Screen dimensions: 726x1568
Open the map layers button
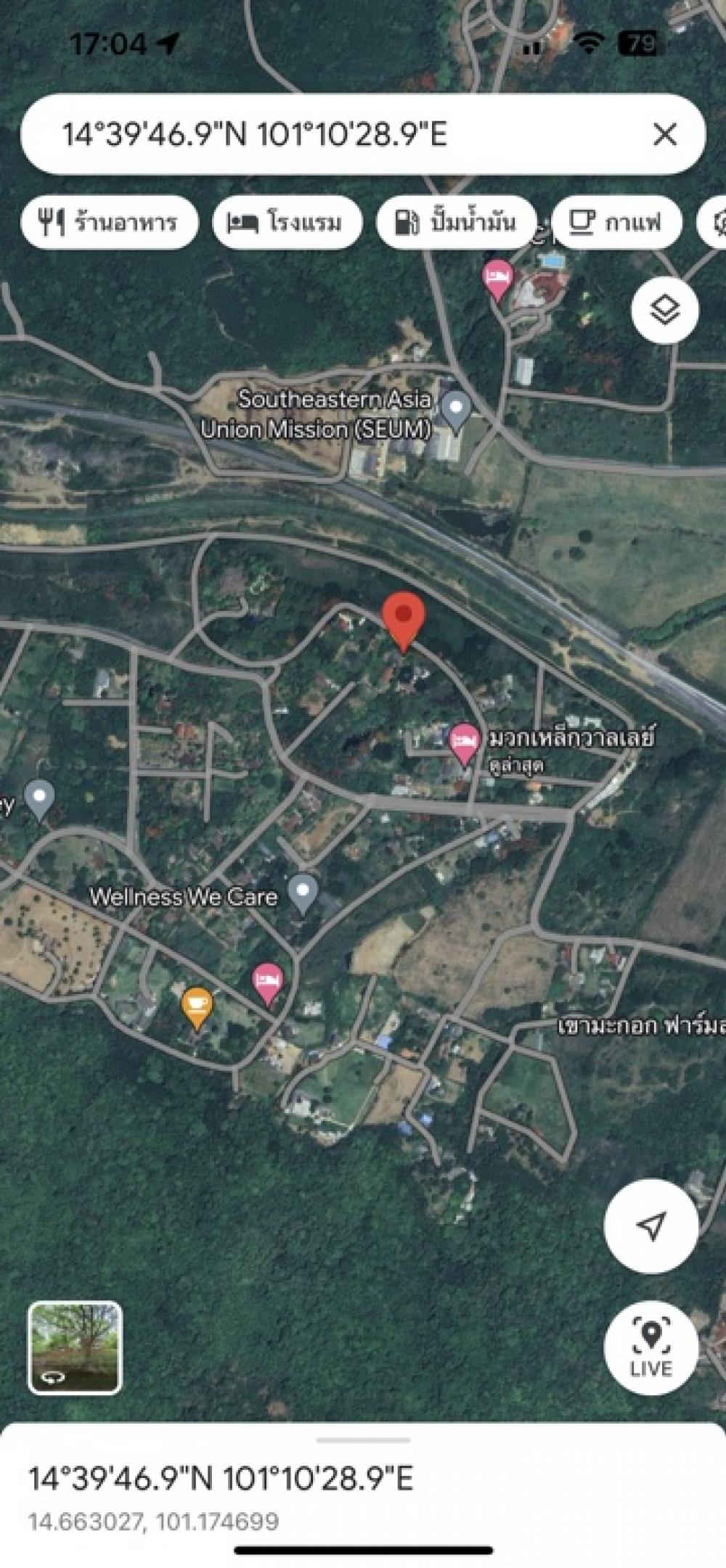pyautogui.click(x=665, y=310)
